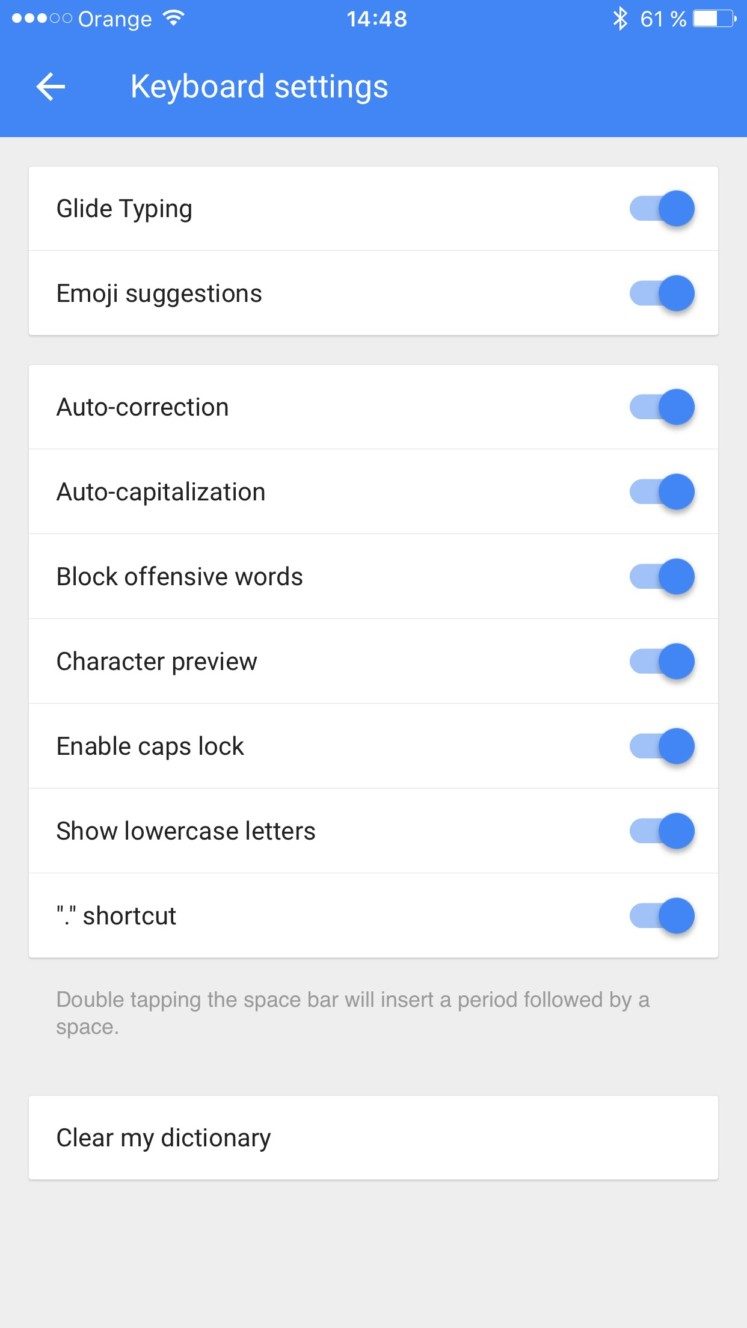Disable Emoji suggestions
Viewport: 747px width, 1328px height.
(662, 294)
